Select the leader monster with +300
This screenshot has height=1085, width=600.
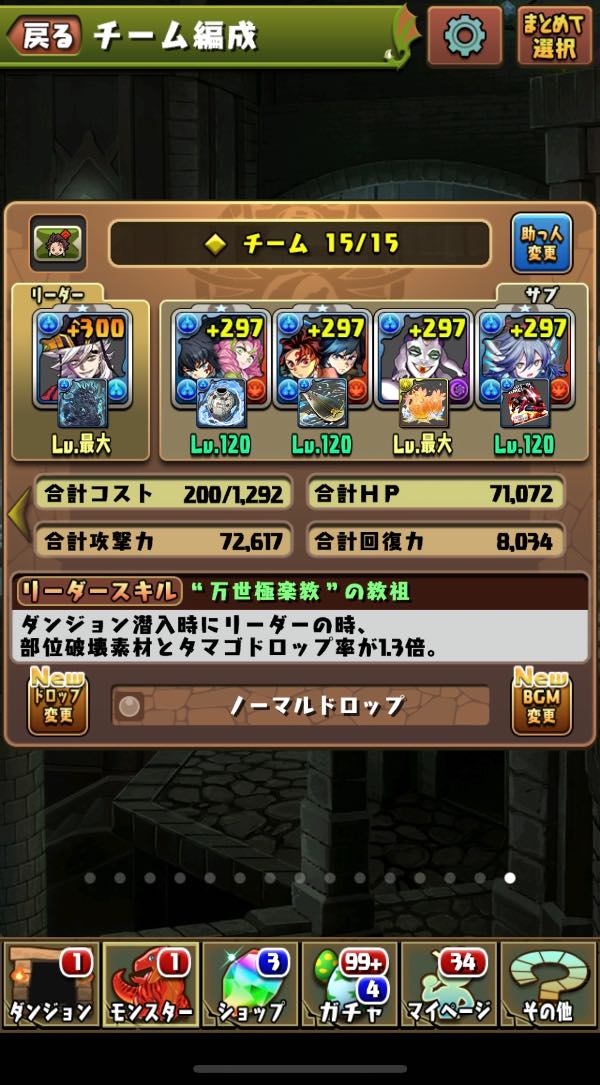point(83,360)
